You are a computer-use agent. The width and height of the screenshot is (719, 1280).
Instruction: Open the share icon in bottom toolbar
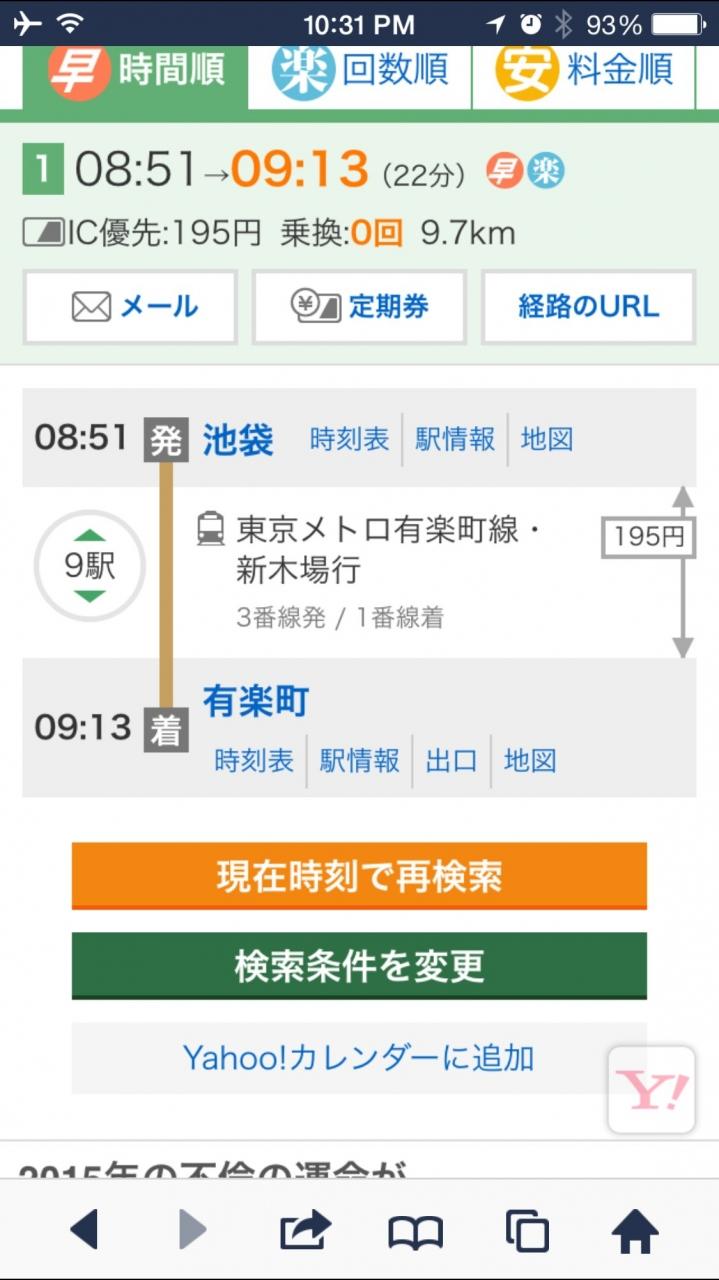coord(305,1229)
